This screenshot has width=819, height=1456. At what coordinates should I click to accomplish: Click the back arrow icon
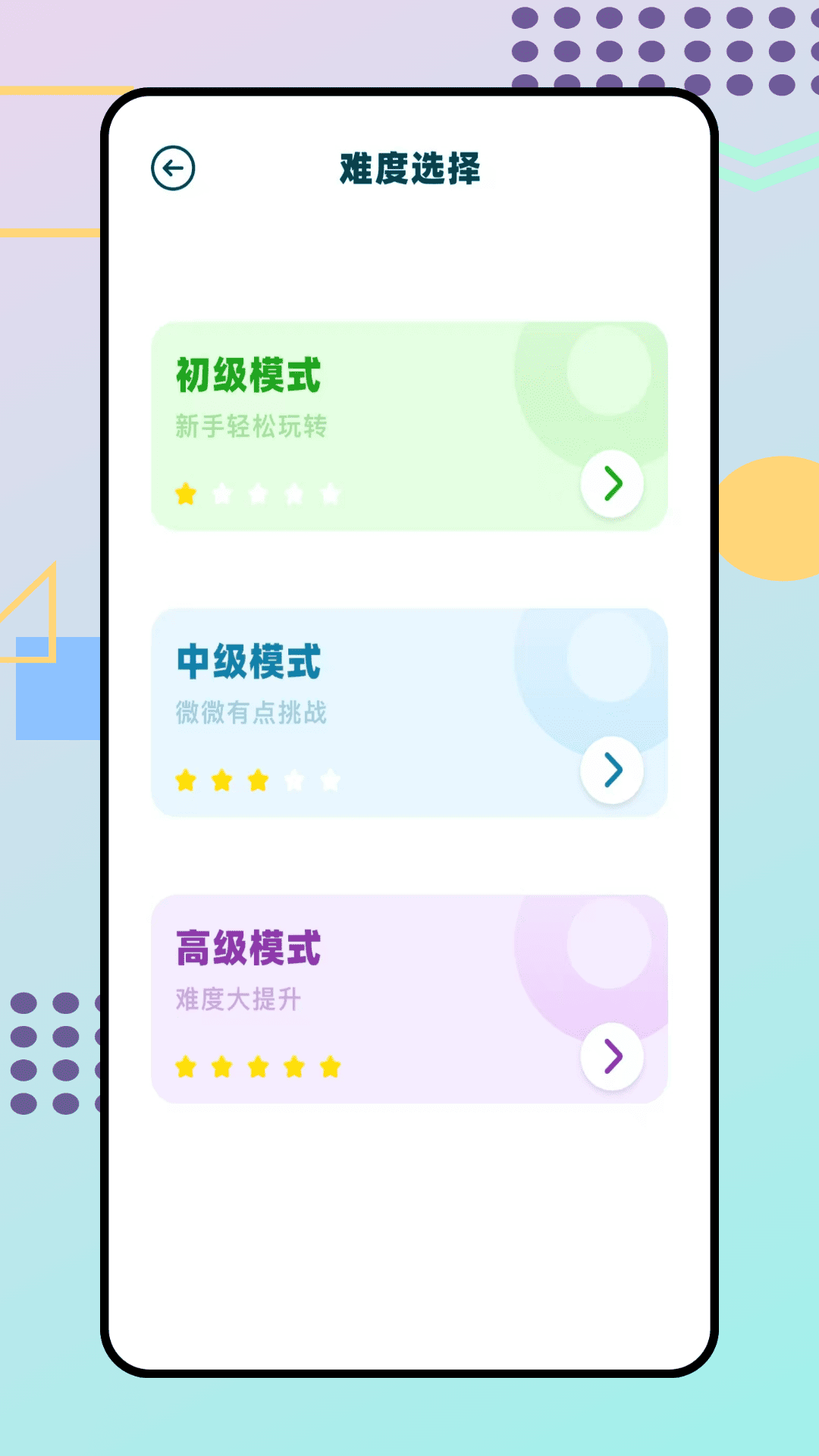click(172, 167)
